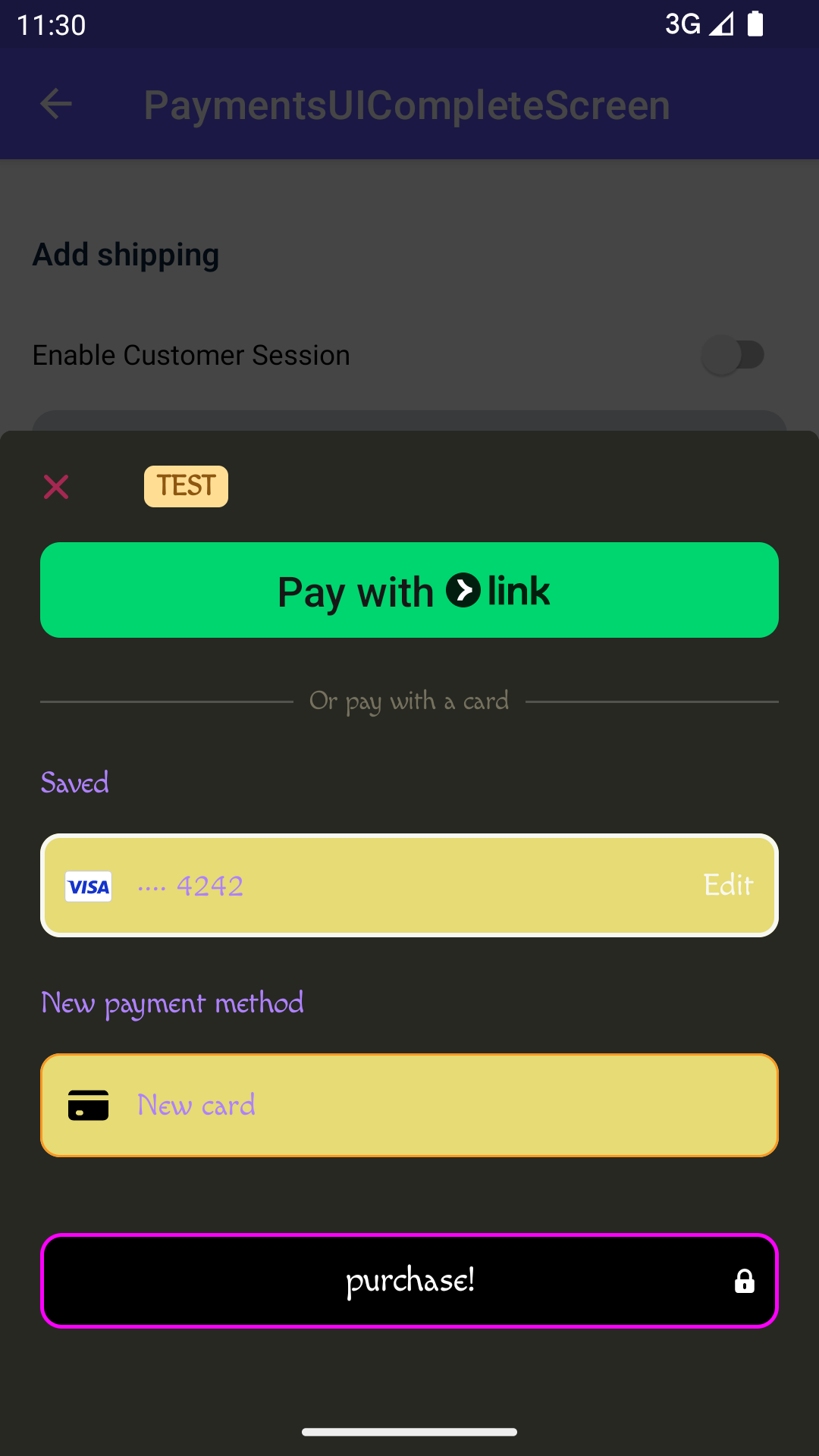The image size is (819, 1456).
Task: Tap the purchase! button
Action: pos(409,1281)
